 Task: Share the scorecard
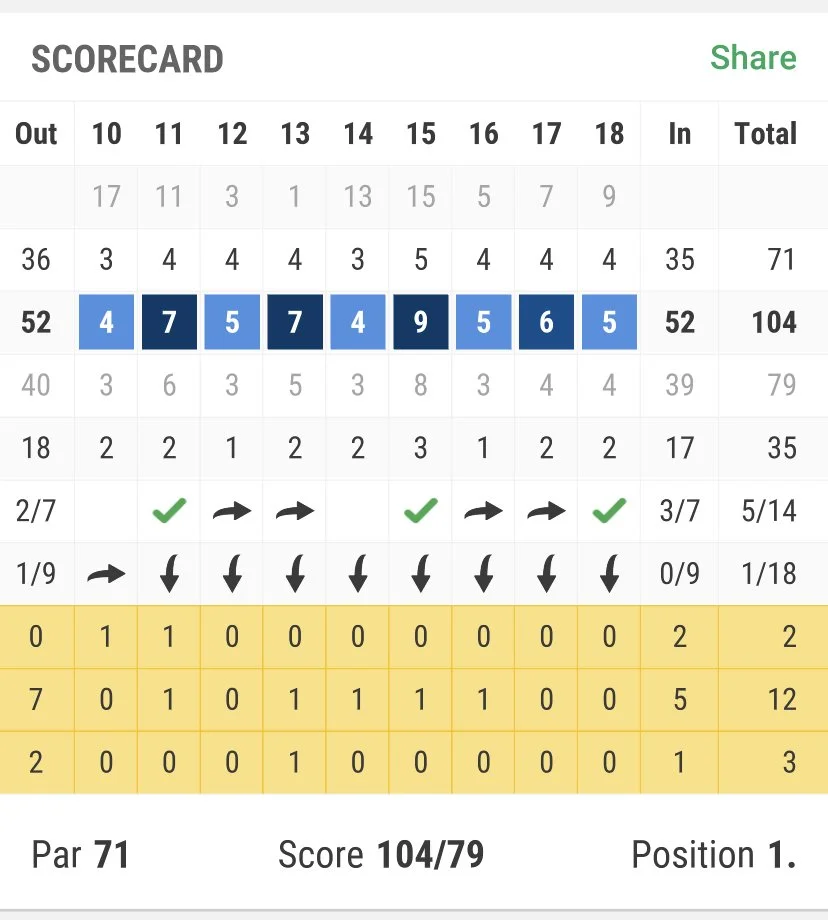click(x=752, y=58)
